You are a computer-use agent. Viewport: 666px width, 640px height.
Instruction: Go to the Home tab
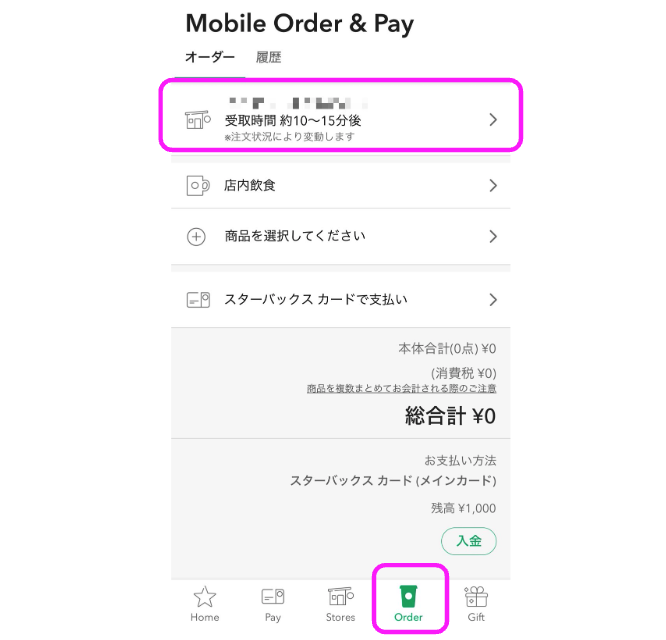(x=205, y=604)
